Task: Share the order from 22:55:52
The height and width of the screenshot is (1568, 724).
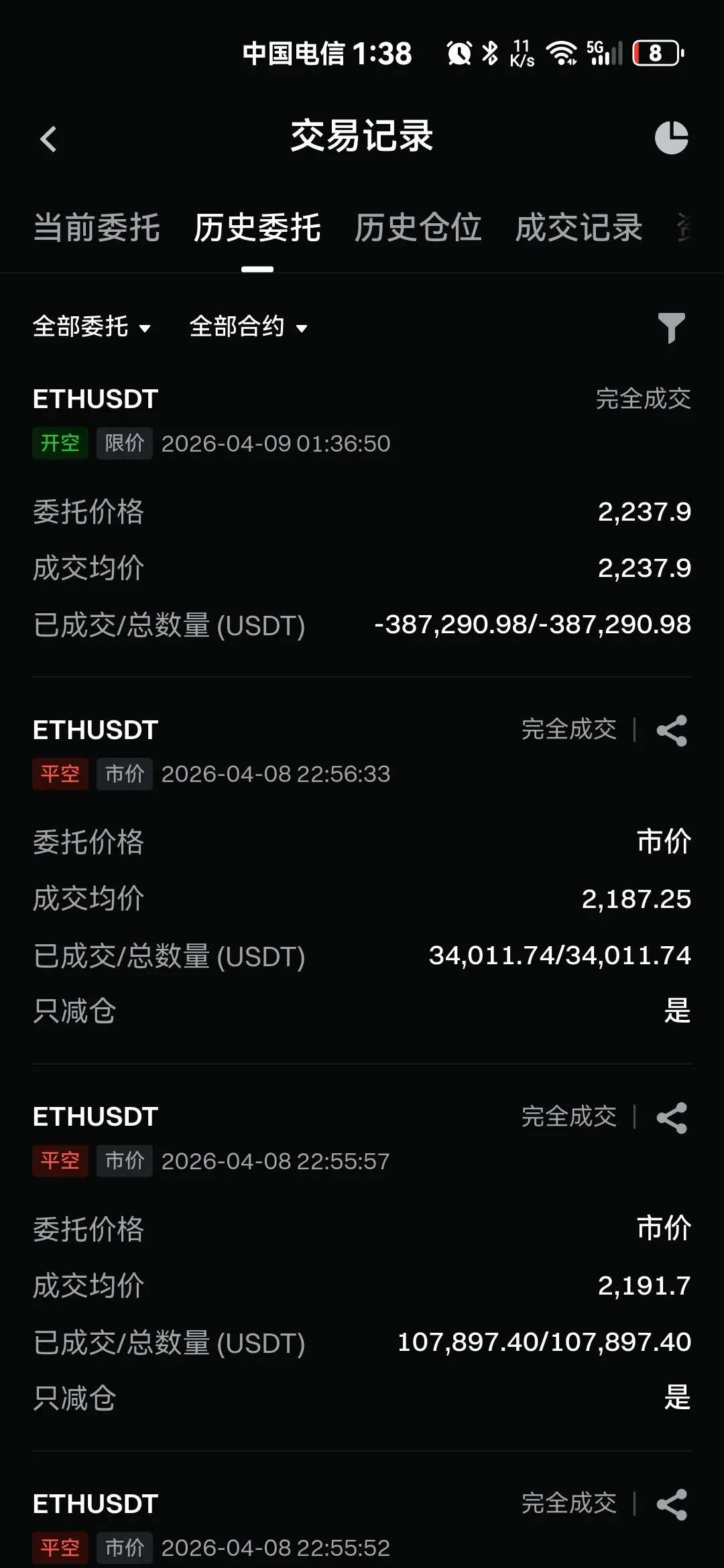Action: pyautogui.click(x=672, y=1504)
